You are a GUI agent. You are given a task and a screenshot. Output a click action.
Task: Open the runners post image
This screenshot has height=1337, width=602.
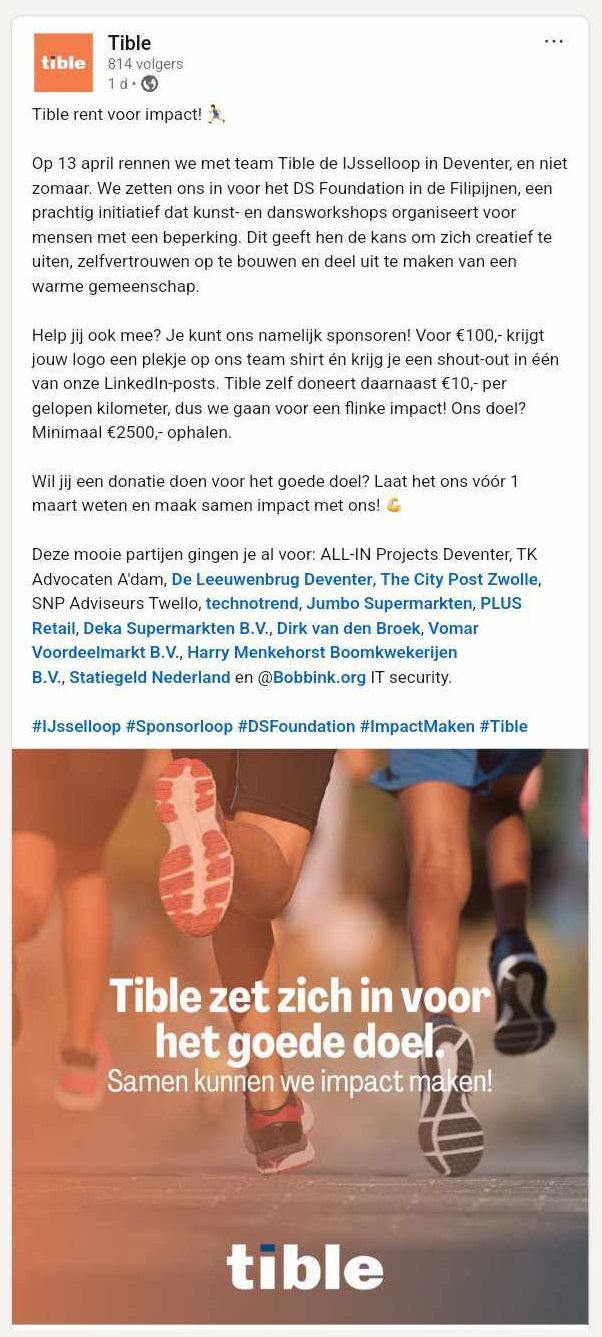(x=300, y=1035)
